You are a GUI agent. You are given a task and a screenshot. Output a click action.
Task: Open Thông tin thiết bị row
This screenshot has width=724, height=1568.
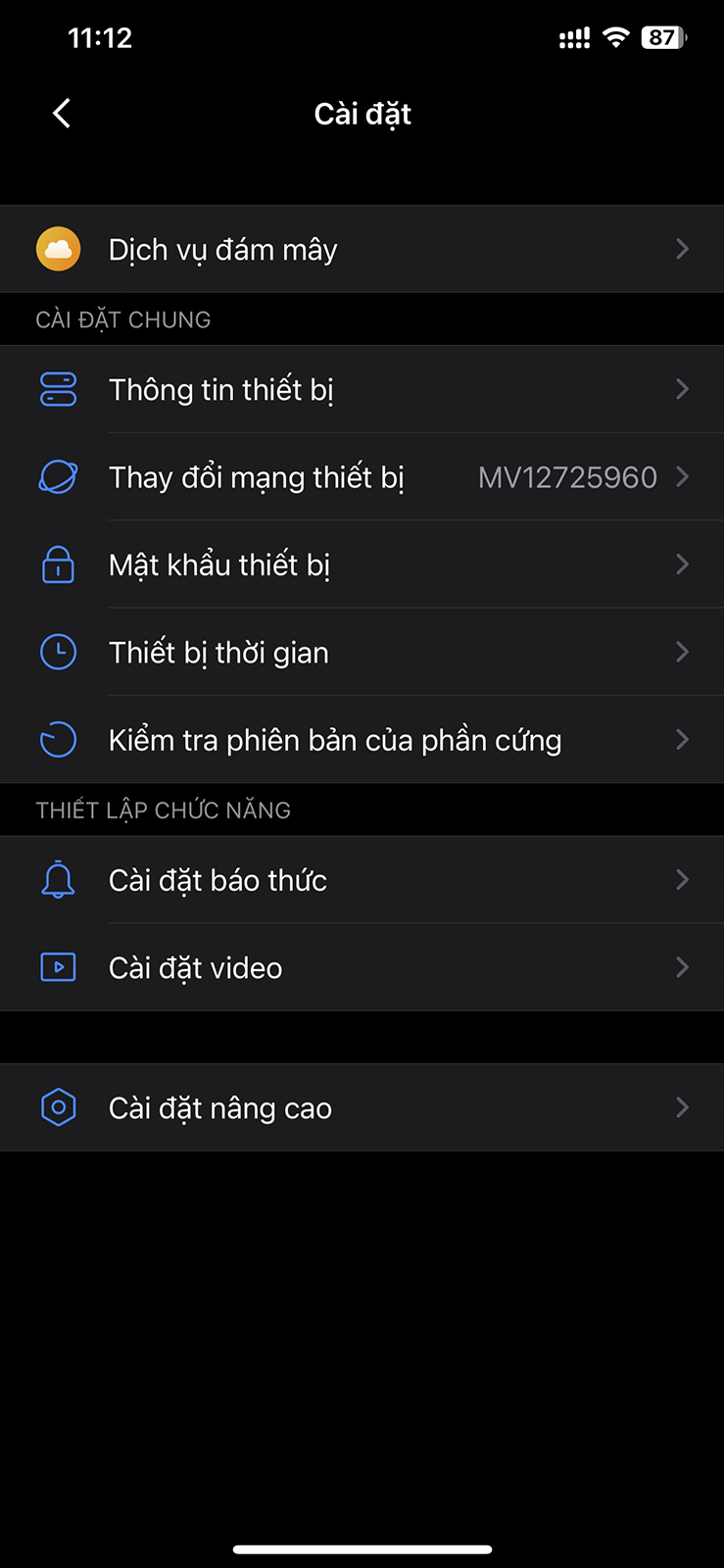[362, 389]
